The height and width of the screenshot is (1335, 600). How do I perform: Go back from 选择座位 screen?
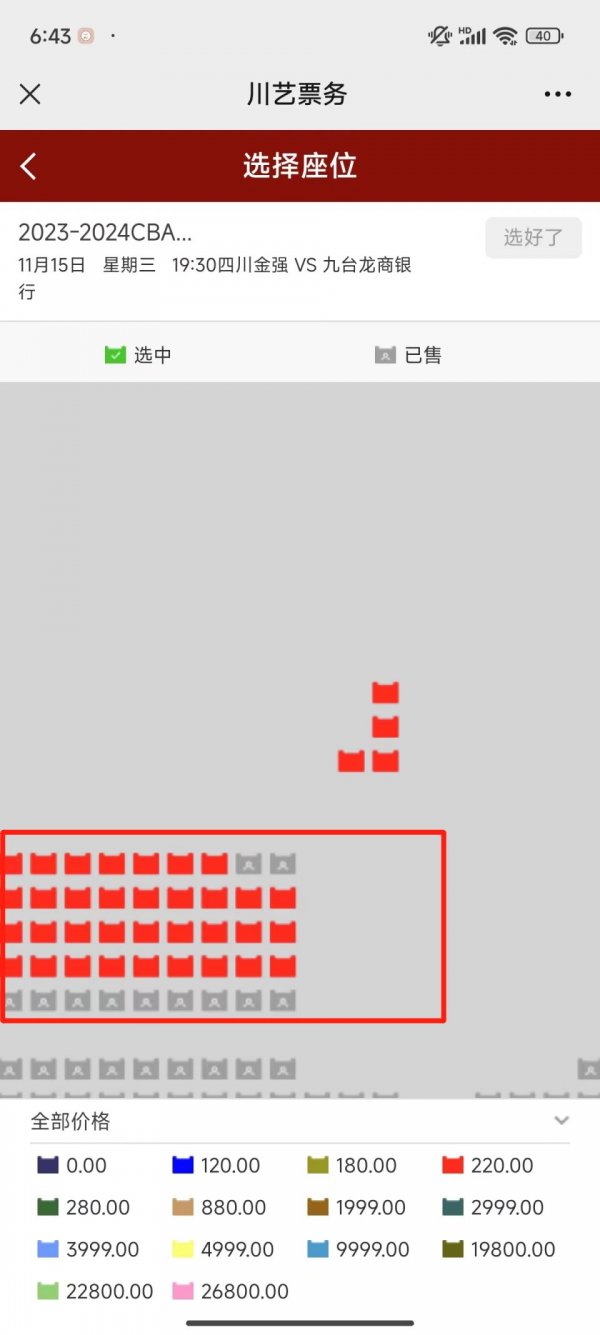tap(29, 166)
